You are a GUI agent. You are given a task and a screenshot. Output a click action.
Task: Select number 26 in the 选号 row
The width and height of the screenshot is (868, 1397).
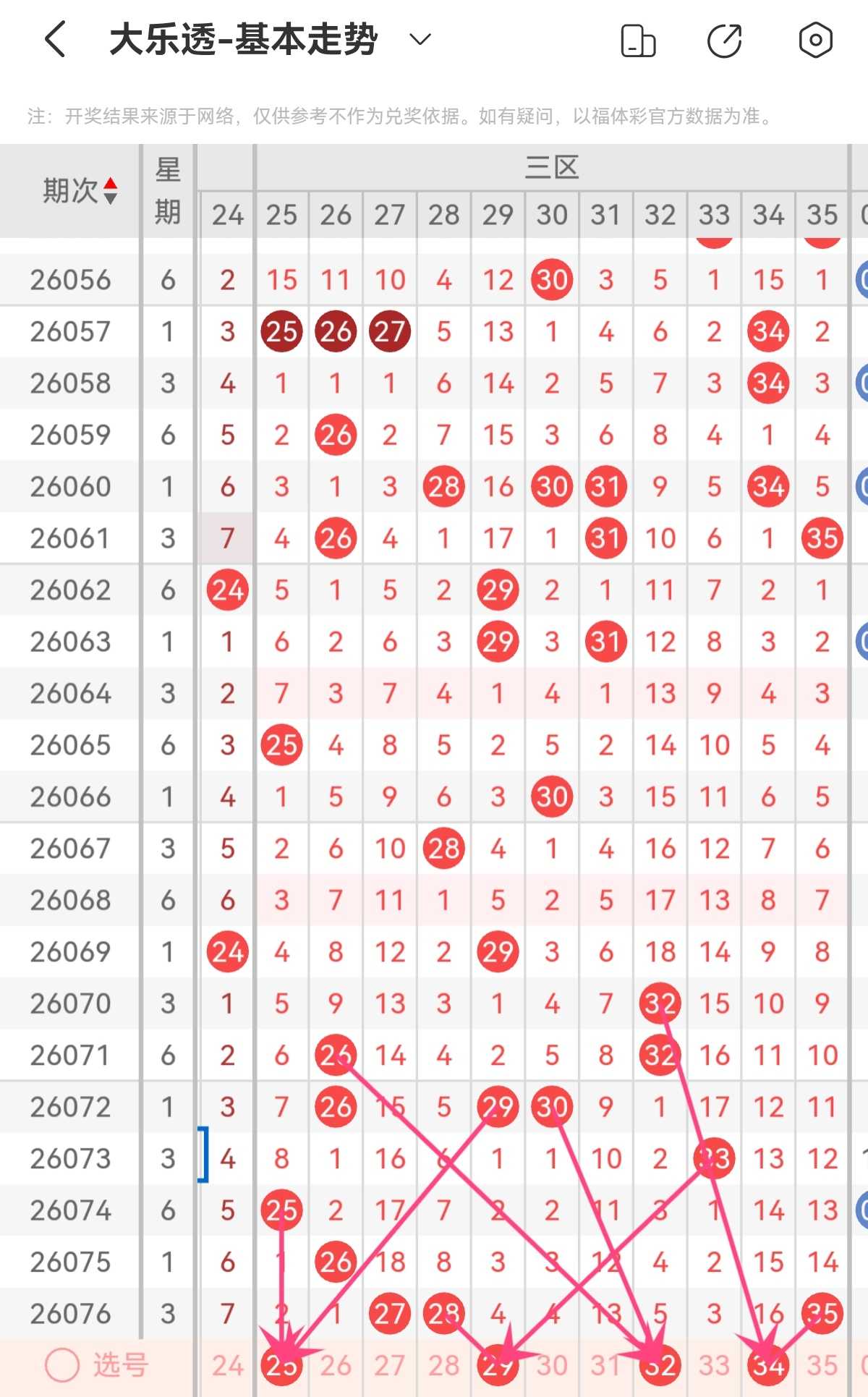336,1366
